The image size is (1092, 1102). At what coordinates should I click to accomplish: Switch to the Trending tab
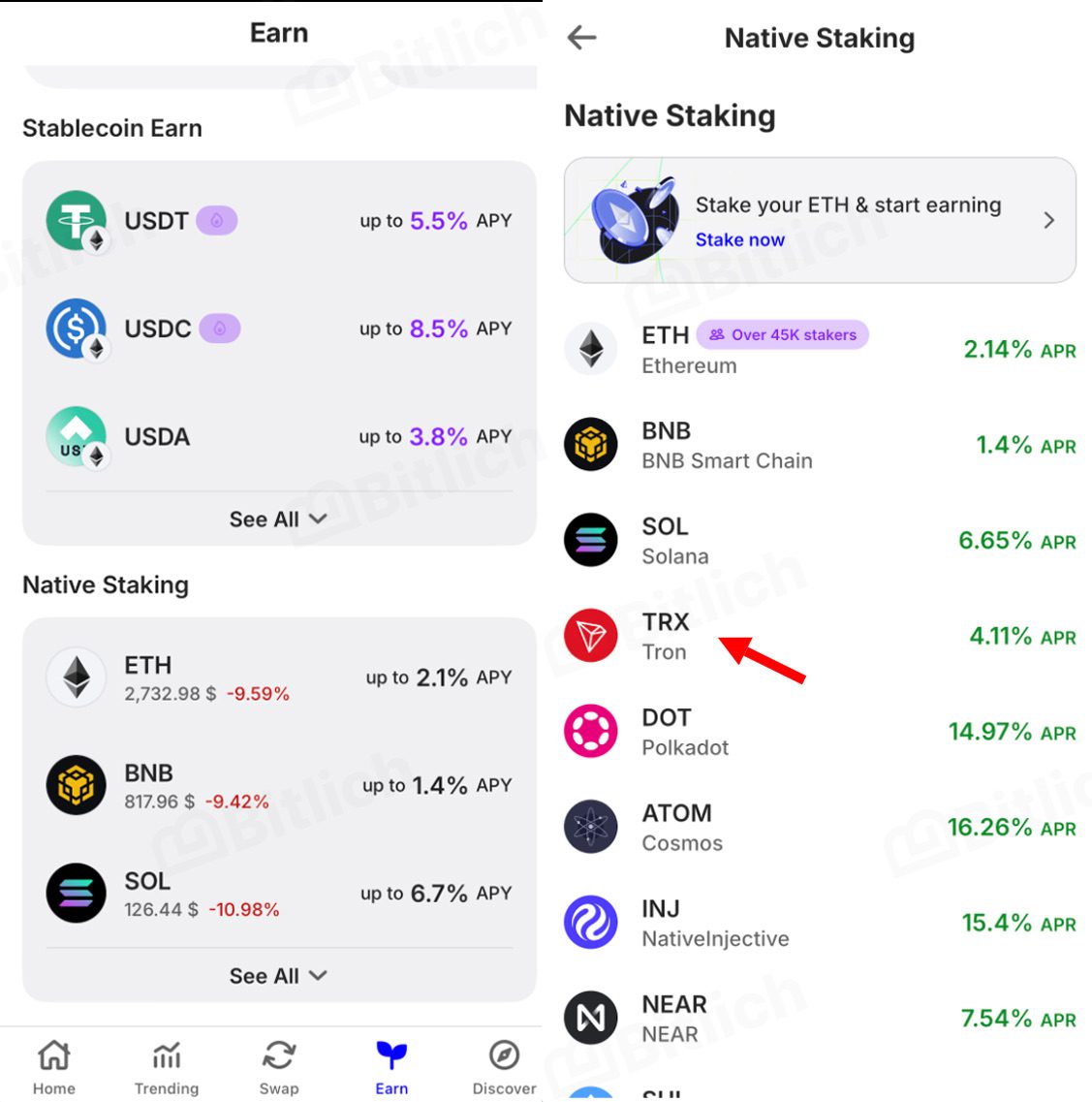coord(167,1067)
